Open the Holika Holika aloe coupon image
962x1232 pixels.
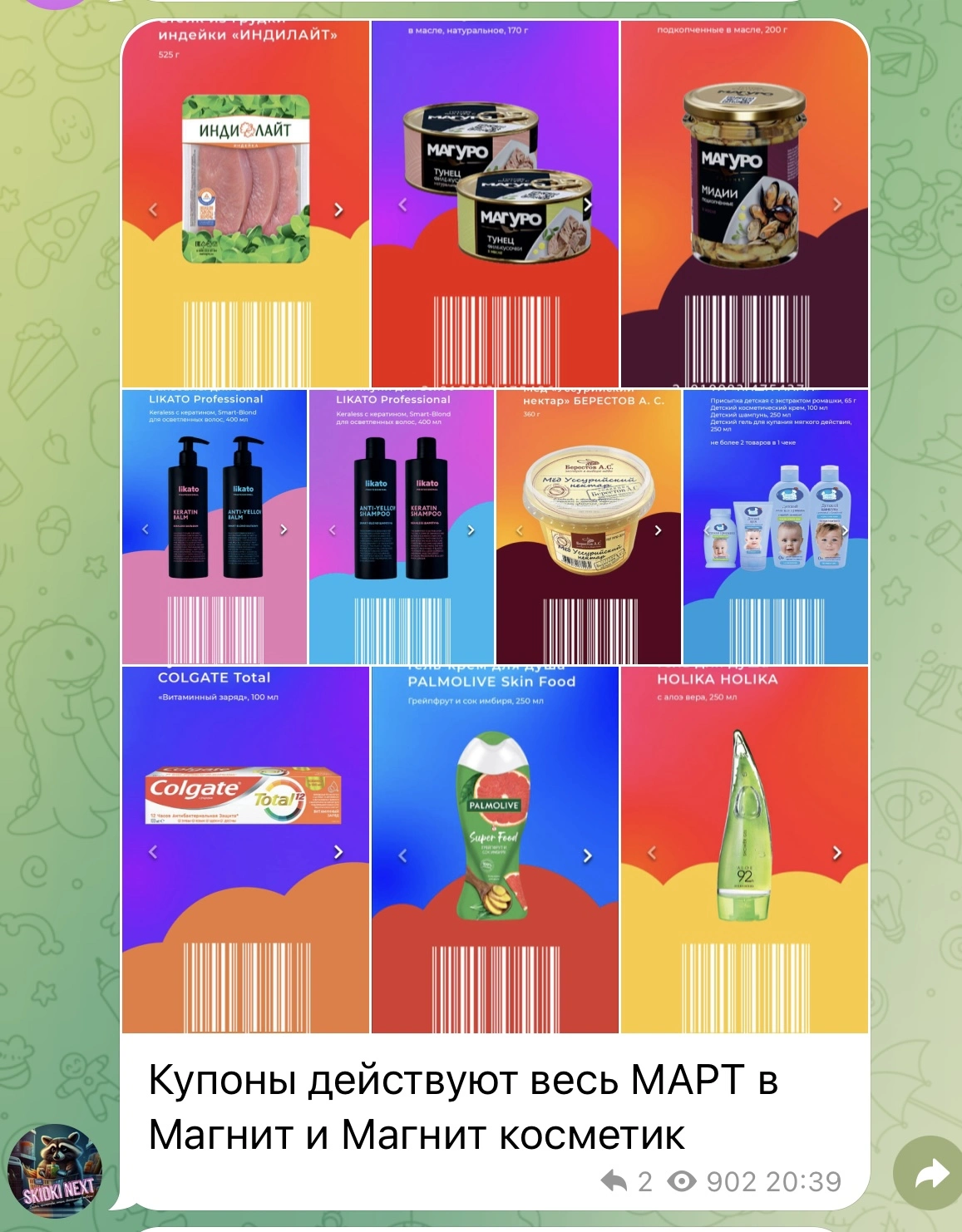[x=744, y=850]
